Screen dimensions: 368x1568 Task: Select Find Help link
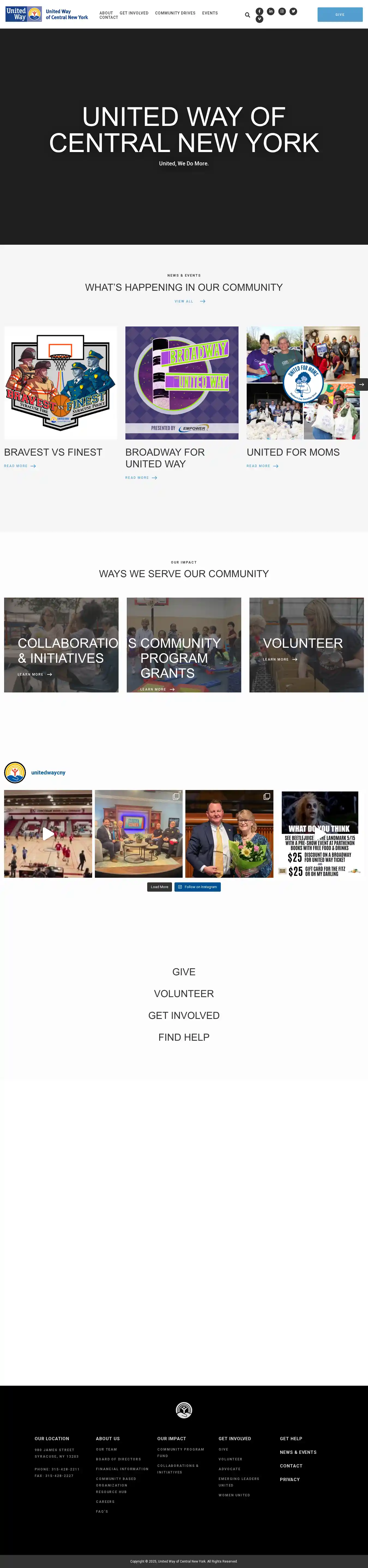coord(183,1037)
